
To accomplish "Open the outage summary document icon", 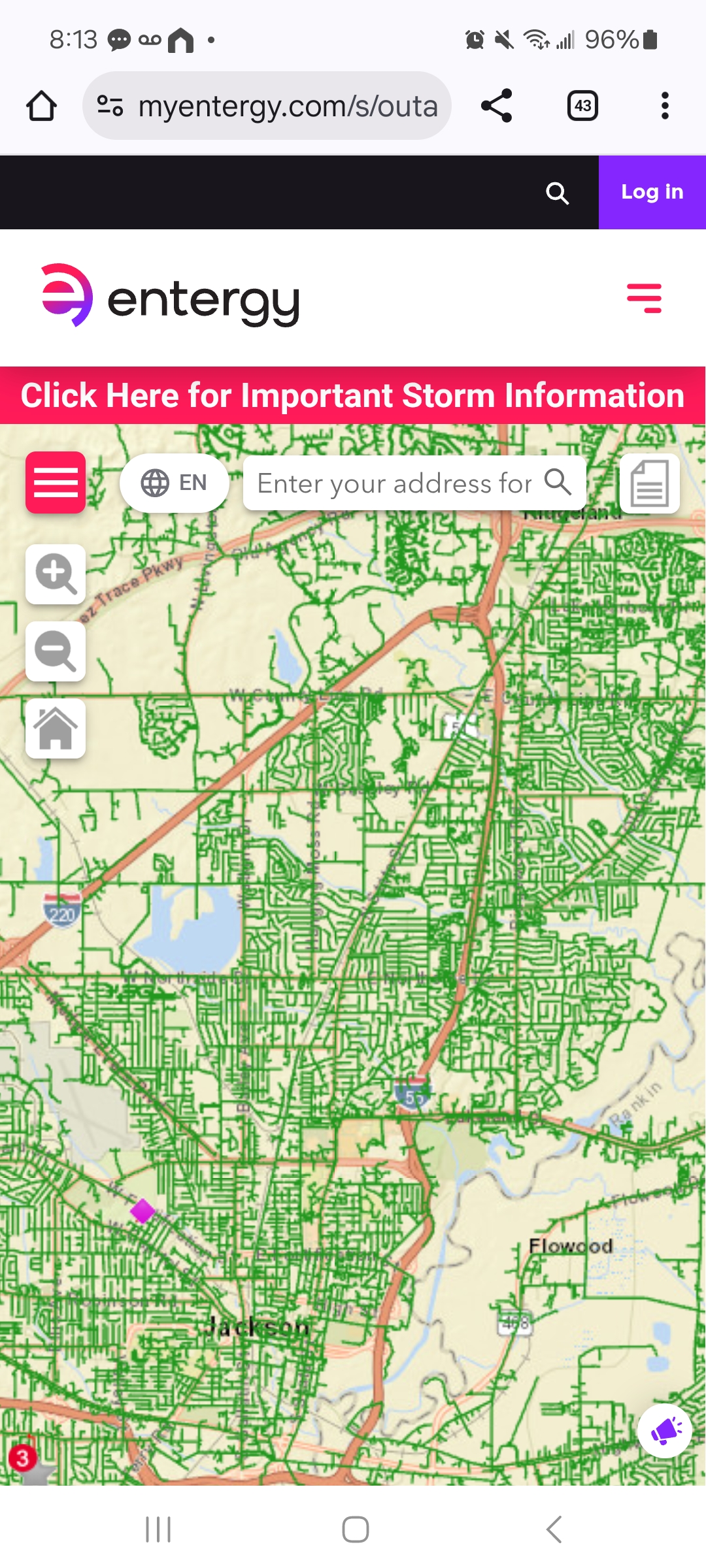I will click(x=649, y=483).
